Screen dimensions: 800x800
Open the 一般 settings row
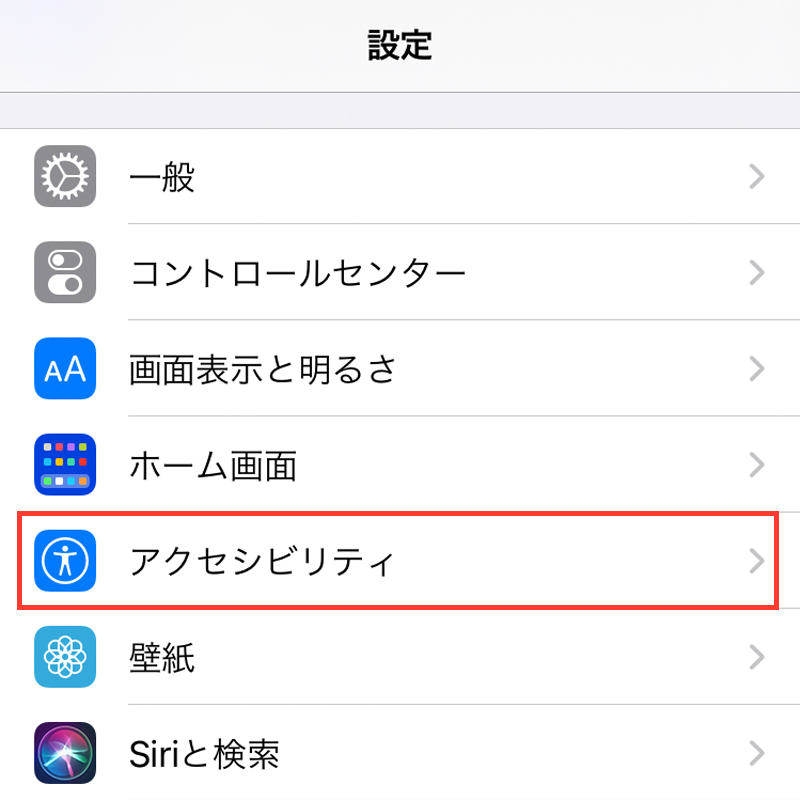tap(400, 177)
